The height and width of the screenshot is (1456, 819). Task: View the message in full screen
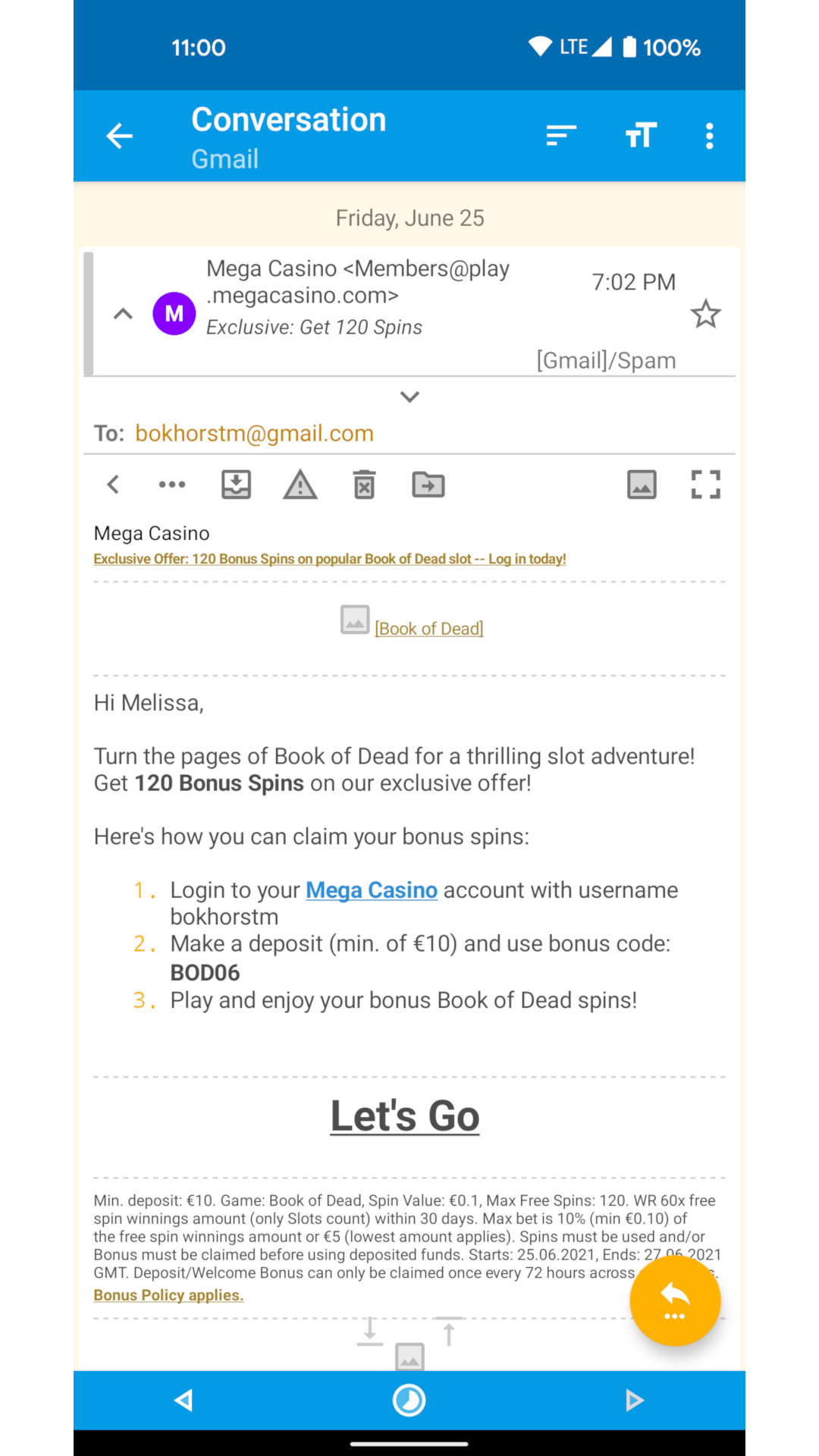click(x=705, y=485)
